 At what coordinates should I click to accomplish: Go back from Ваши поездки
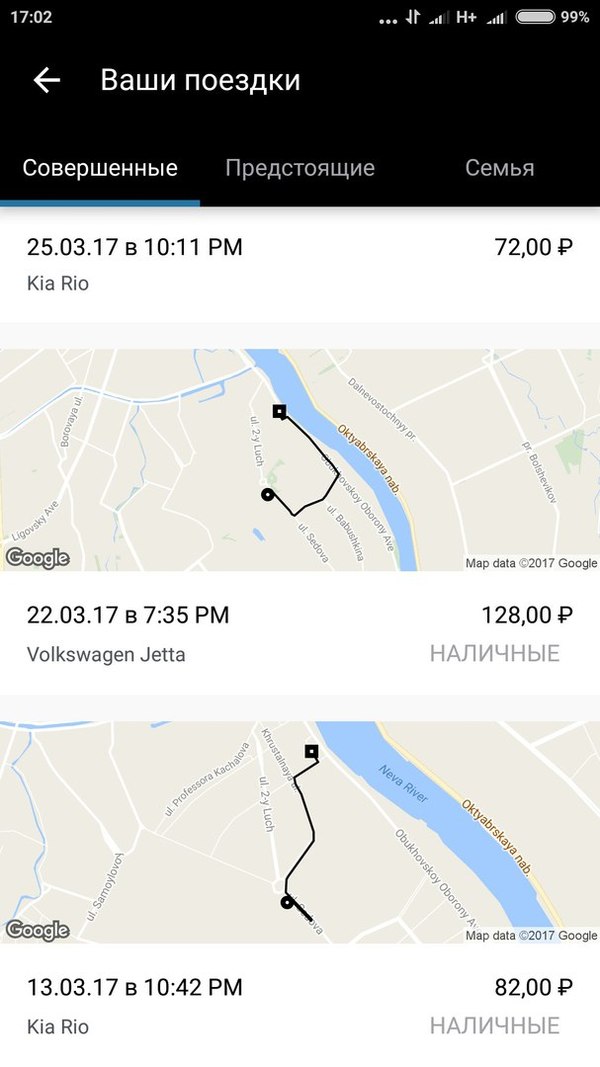(47, 81)
